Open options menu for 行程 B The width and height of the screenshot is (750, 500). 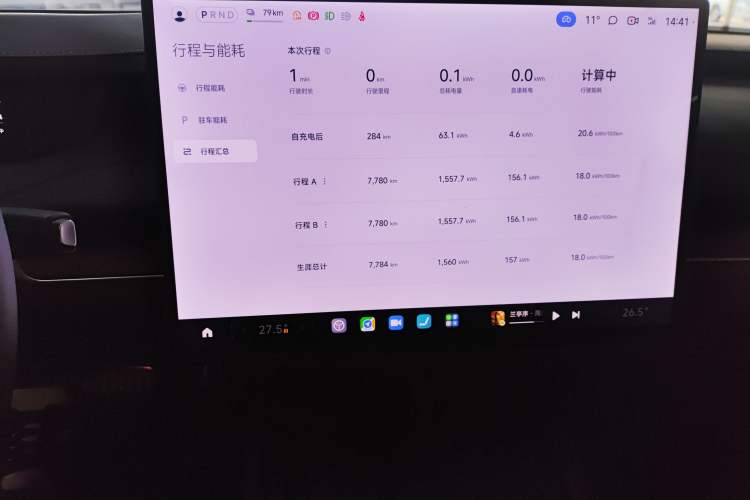pos(327,225)
